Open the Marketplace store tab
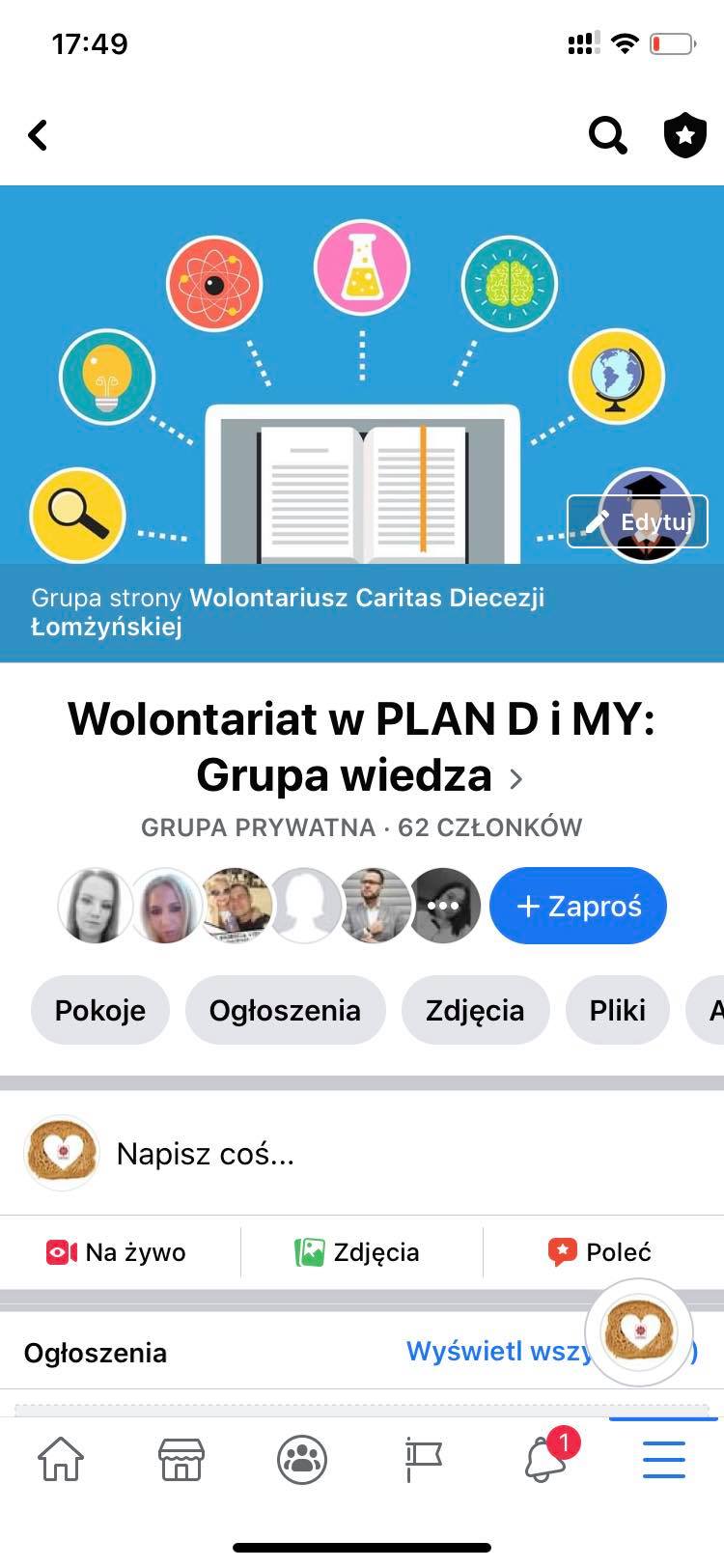The image size is (724, 1568). [x=181, y=1459]
